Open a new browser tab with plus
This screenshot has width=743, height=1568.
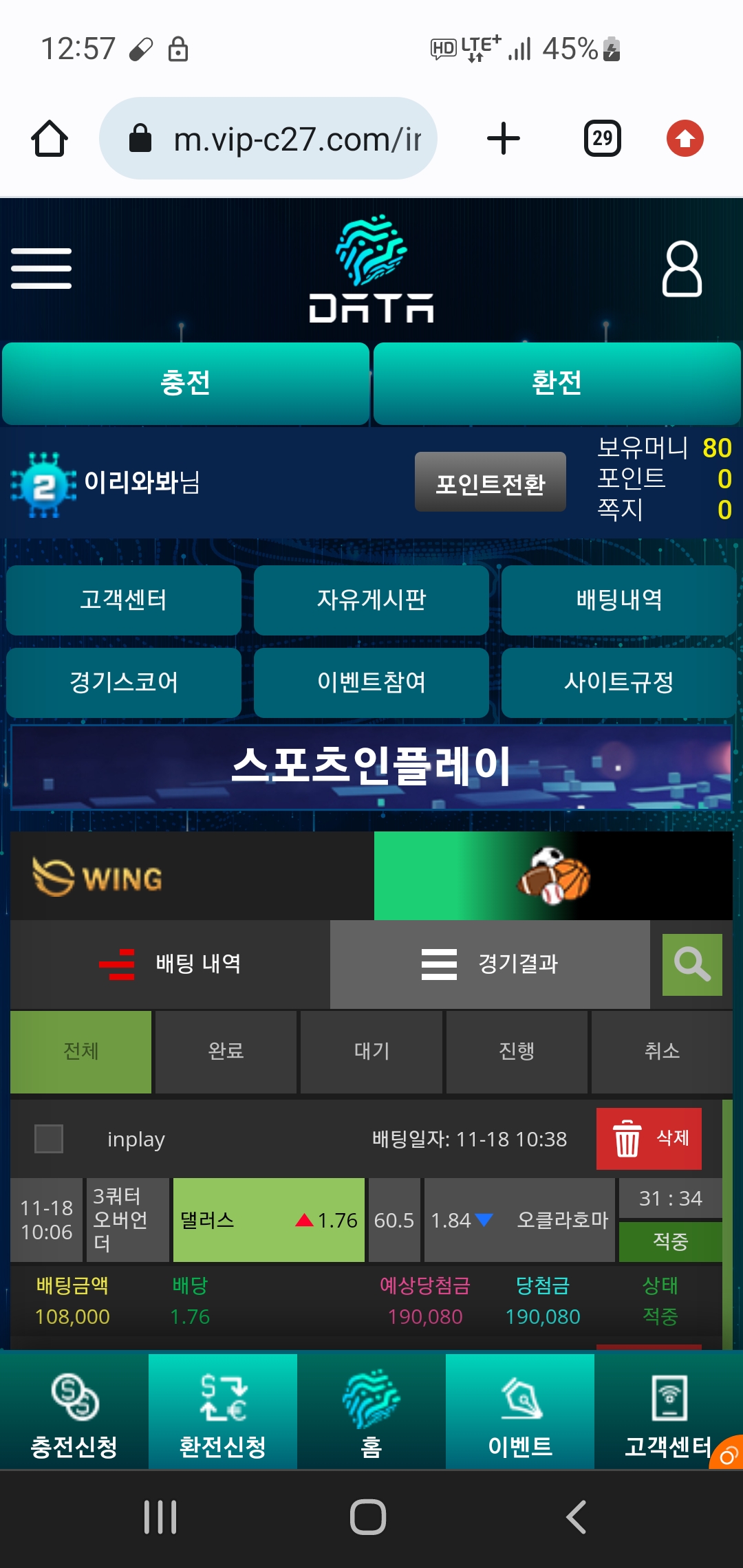click(504, 138)
